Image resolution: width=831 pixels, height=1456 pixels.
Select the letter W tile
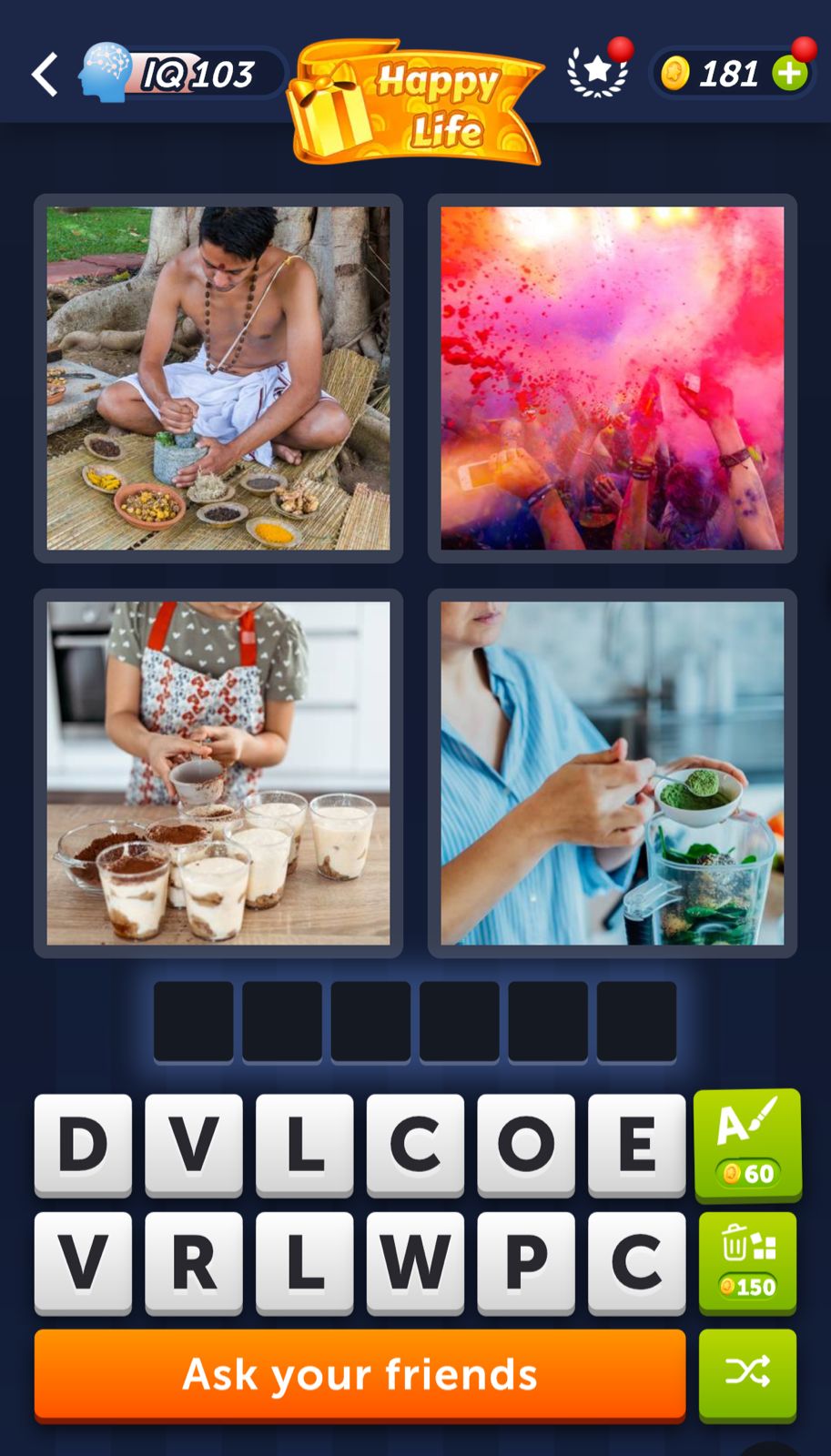click(x=415, y=1262)
